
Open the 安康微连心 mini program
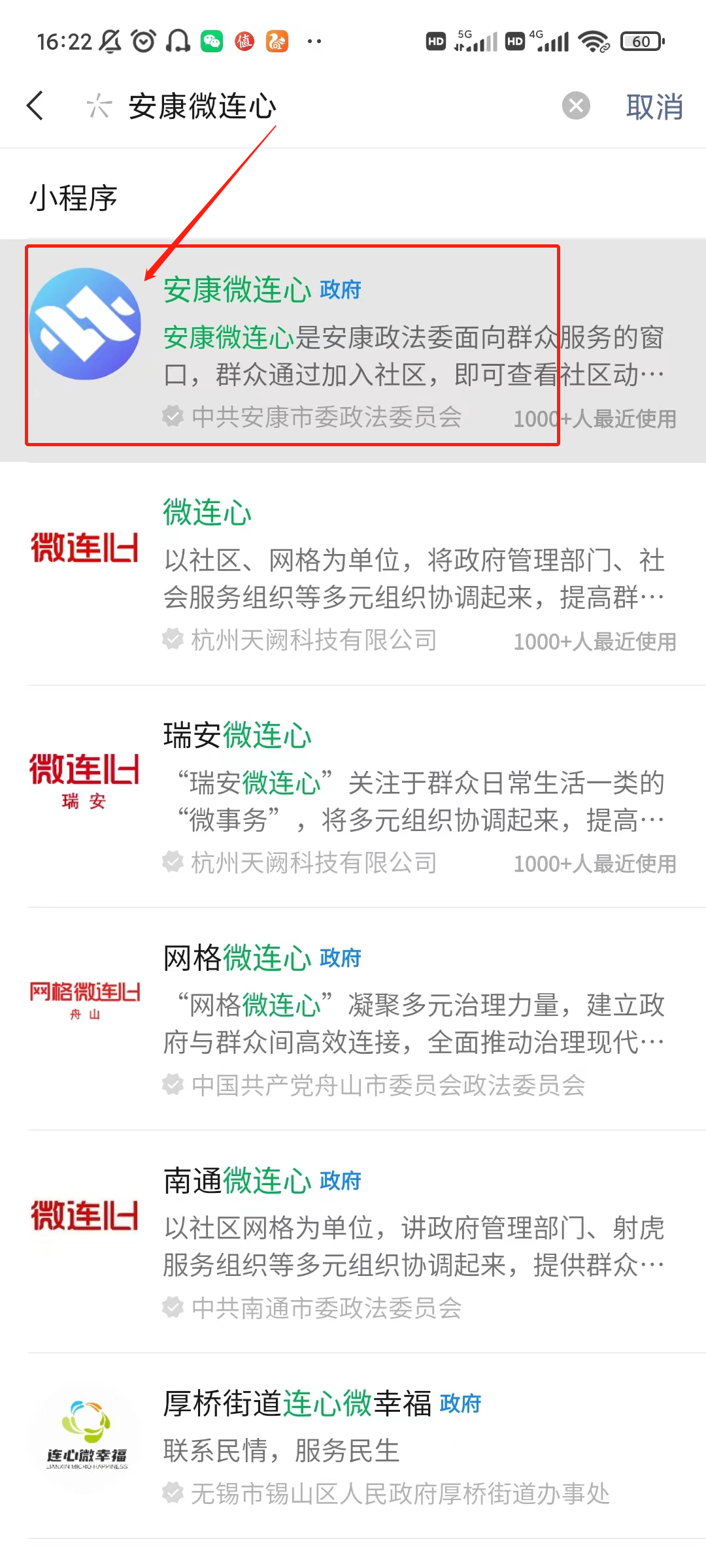pyautogui.click(x=353, y=350)
